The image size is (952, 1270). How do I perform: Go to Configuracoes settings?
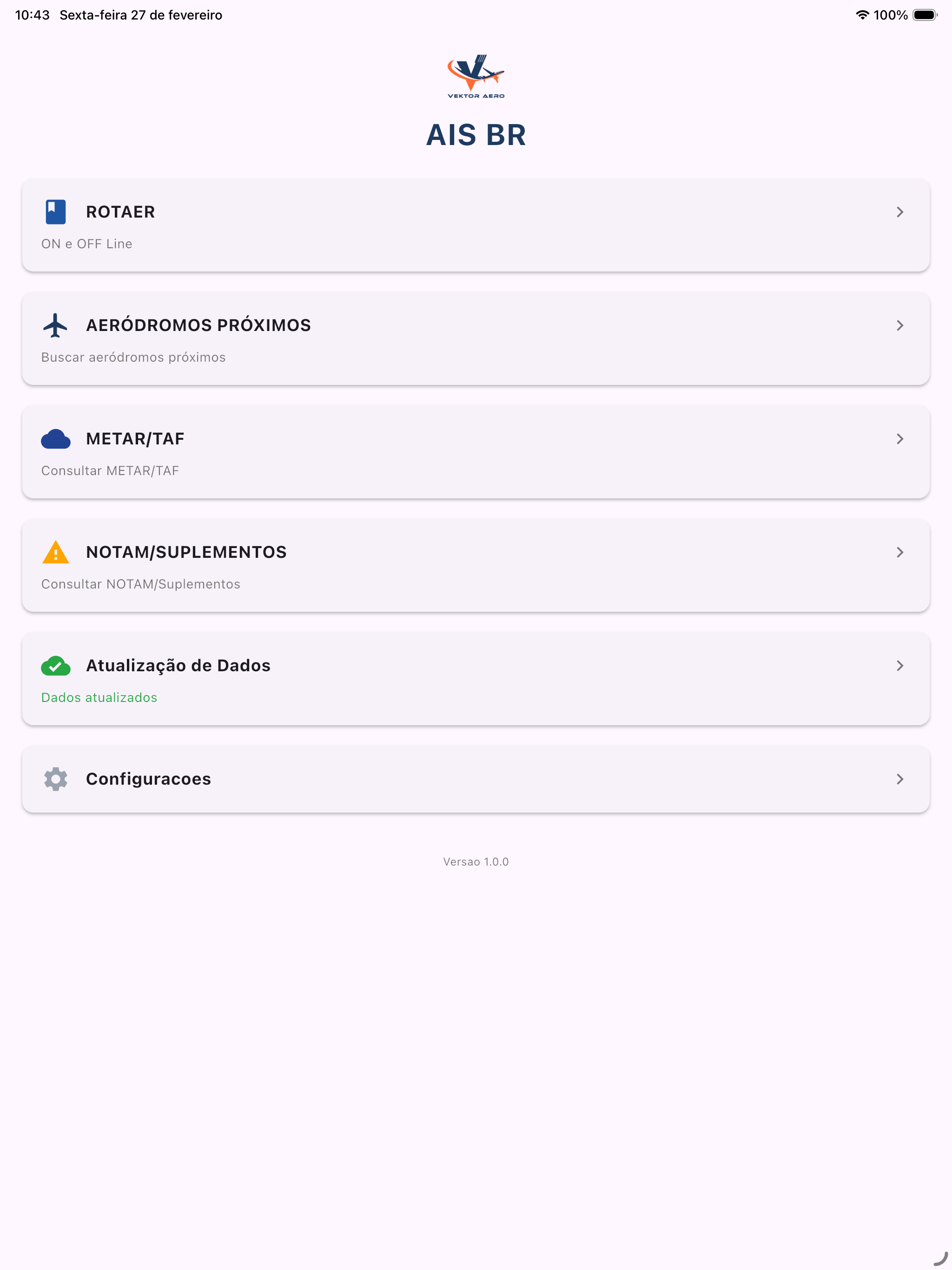tap(476, 779)
